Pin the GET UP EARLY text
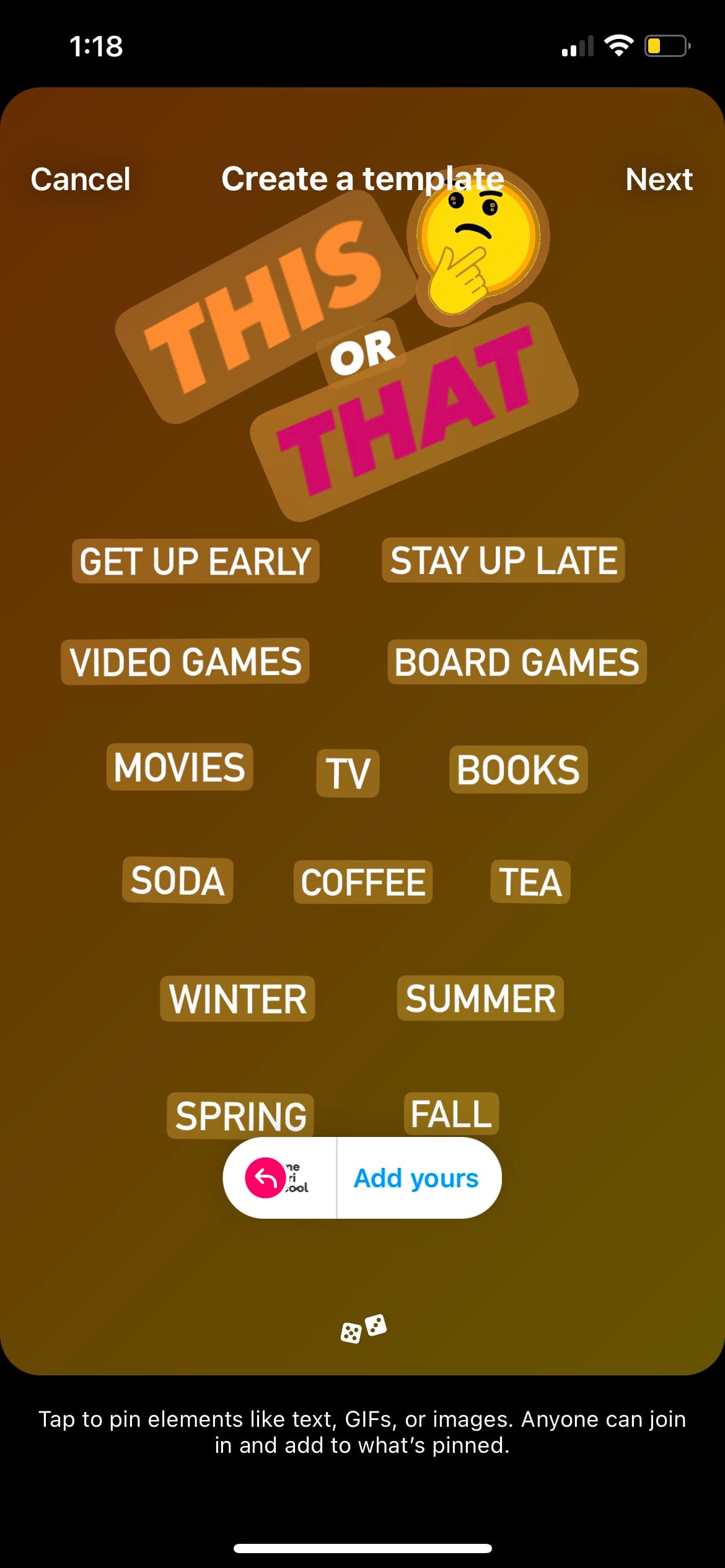 pyautogui.click(x=195, y=561)
